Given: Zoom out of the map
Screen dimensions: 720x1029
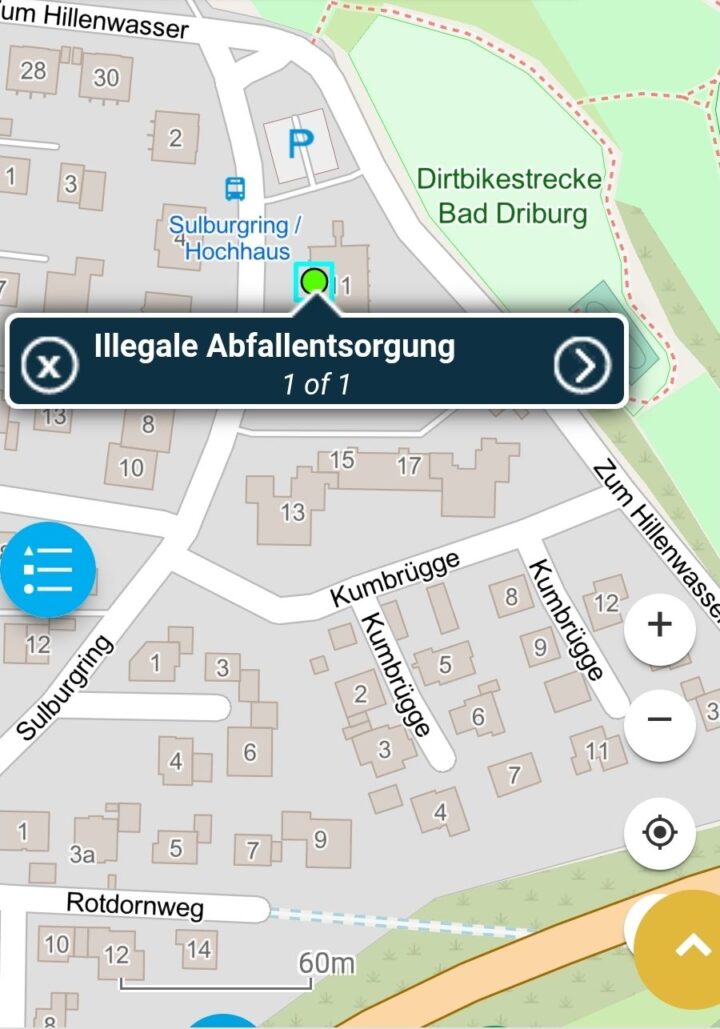Looking at the screenshot, I should pos(659,719).
